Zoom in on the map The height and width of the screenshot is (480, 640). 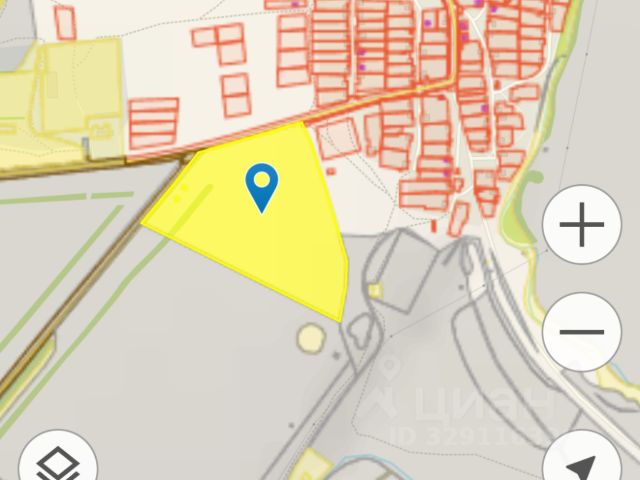(x=582, y=226)
